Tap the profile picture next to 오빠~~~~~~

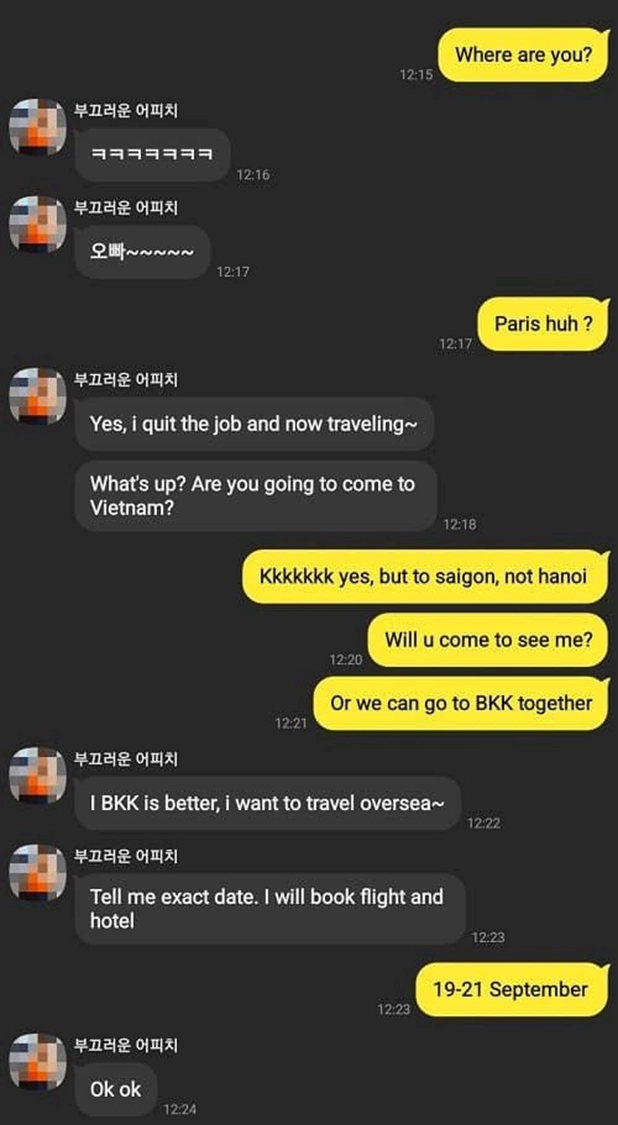click(38, 222)
